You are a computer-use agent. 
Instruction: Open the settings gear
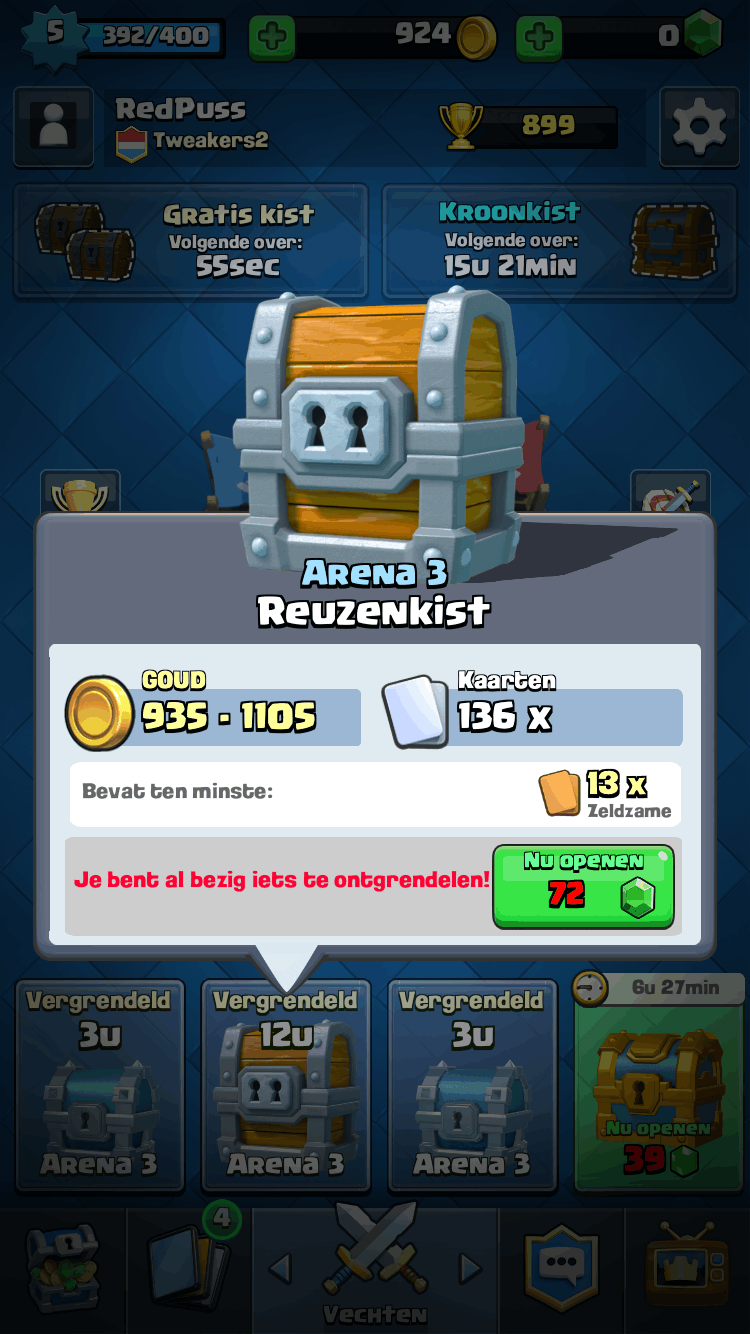(x=699, y=127)
